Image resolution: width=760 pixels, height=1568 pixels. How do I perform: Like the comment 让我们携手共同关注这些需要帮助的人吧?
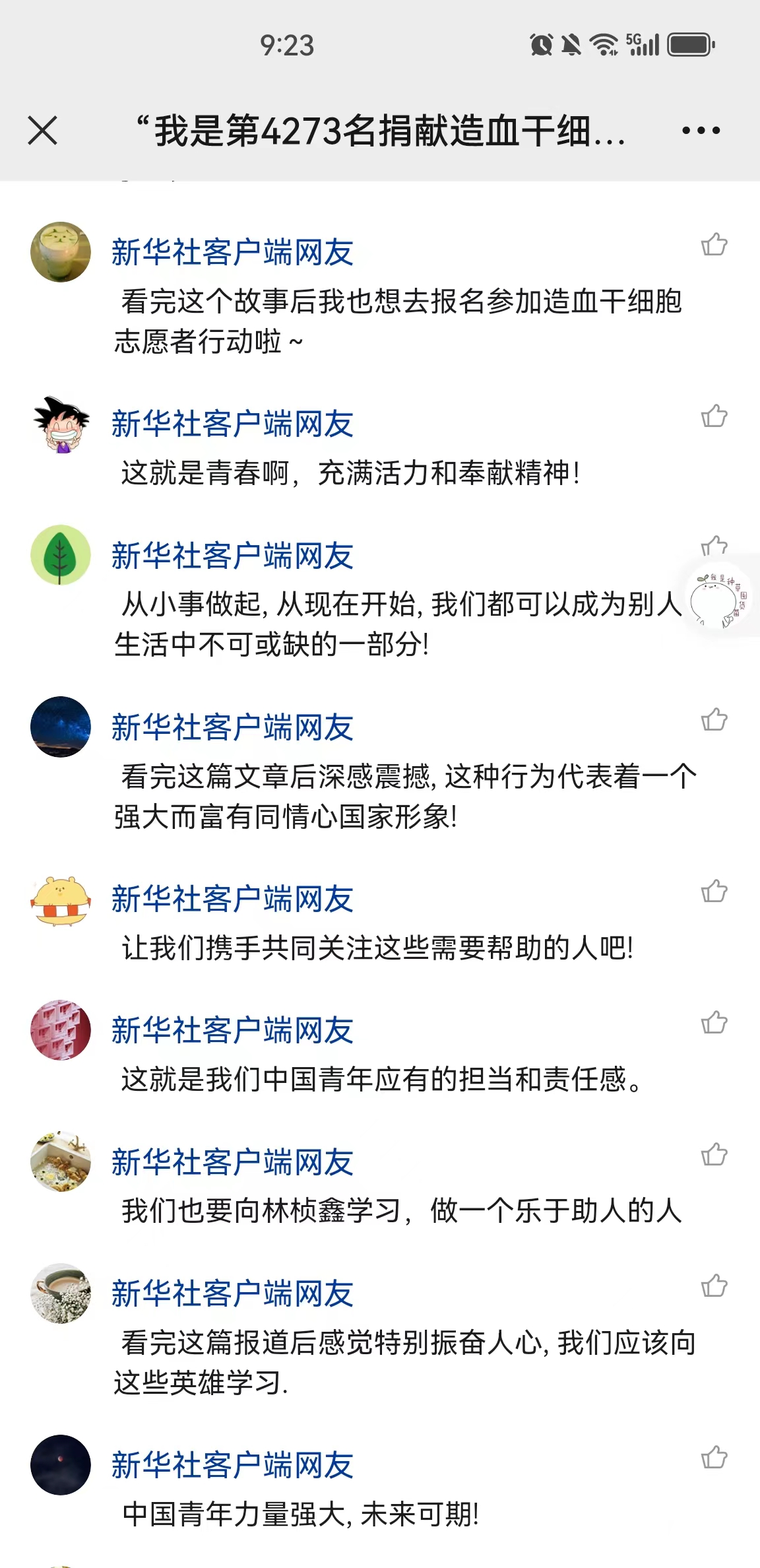[x=714, y=892]
